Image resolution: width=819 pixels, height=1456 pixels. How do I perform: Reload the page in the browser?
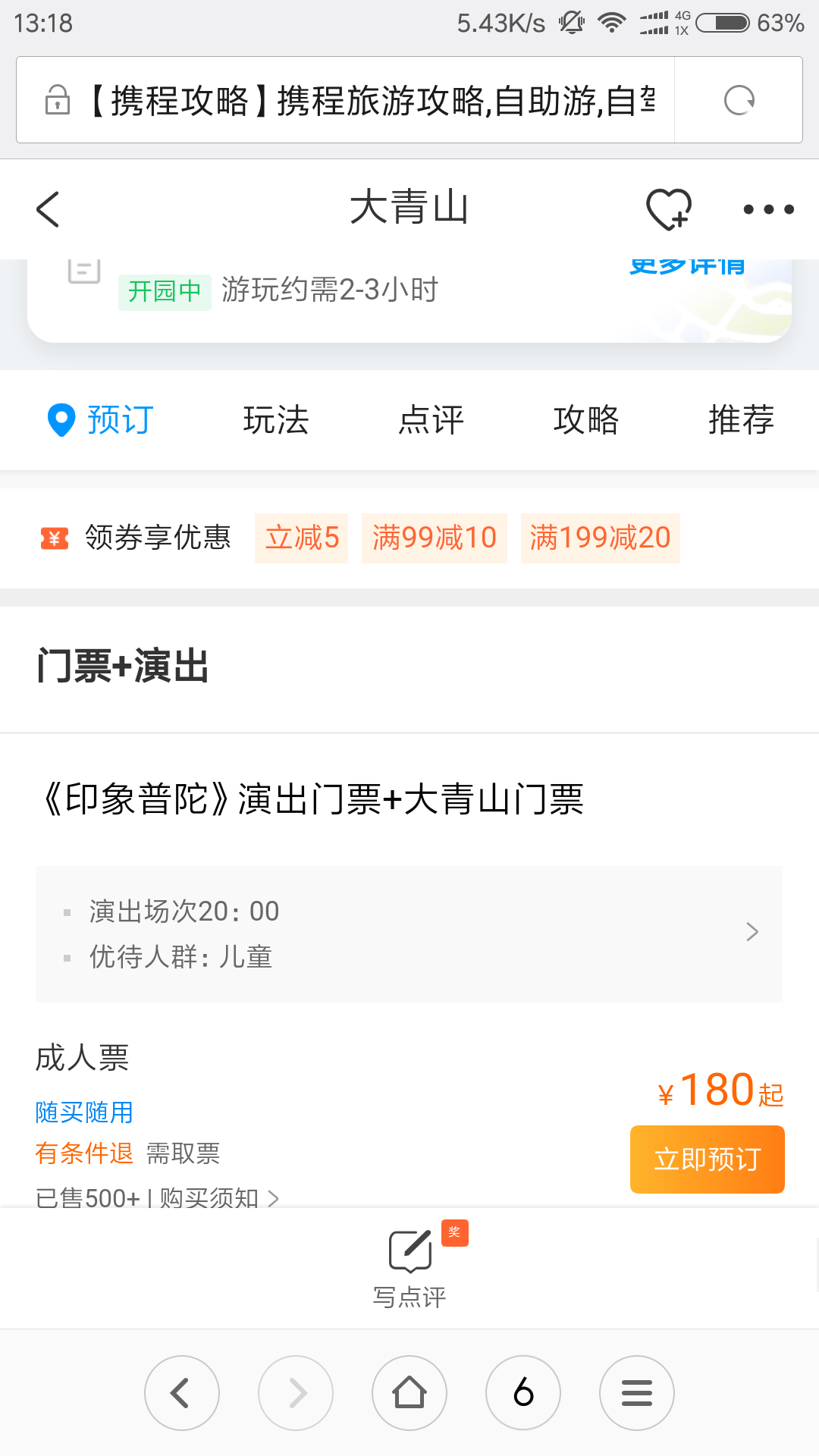pyautogui.click(x=739, y=100)
